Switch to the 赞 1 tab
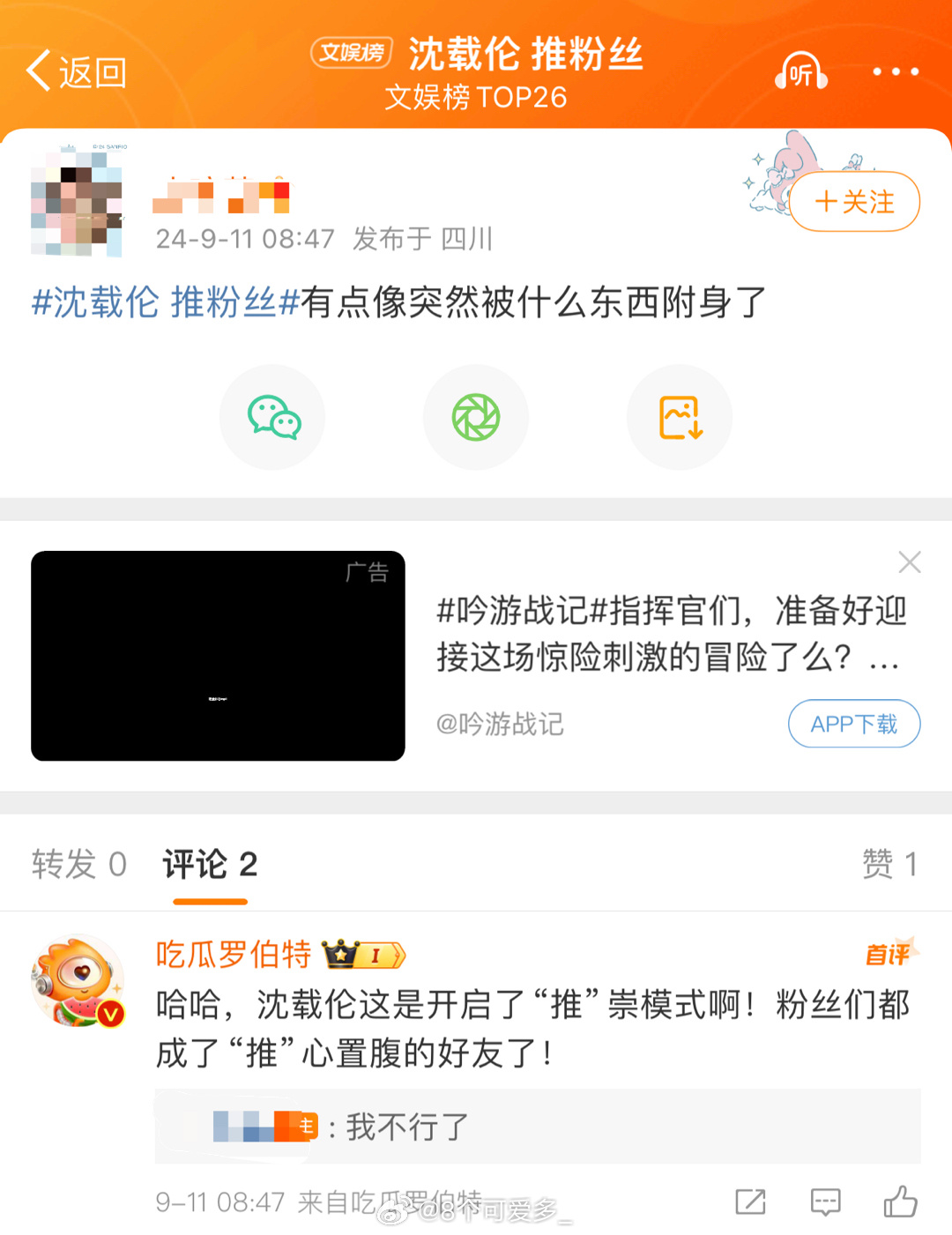Screen dimensions: 952x1235 click(x=889, y=864)
